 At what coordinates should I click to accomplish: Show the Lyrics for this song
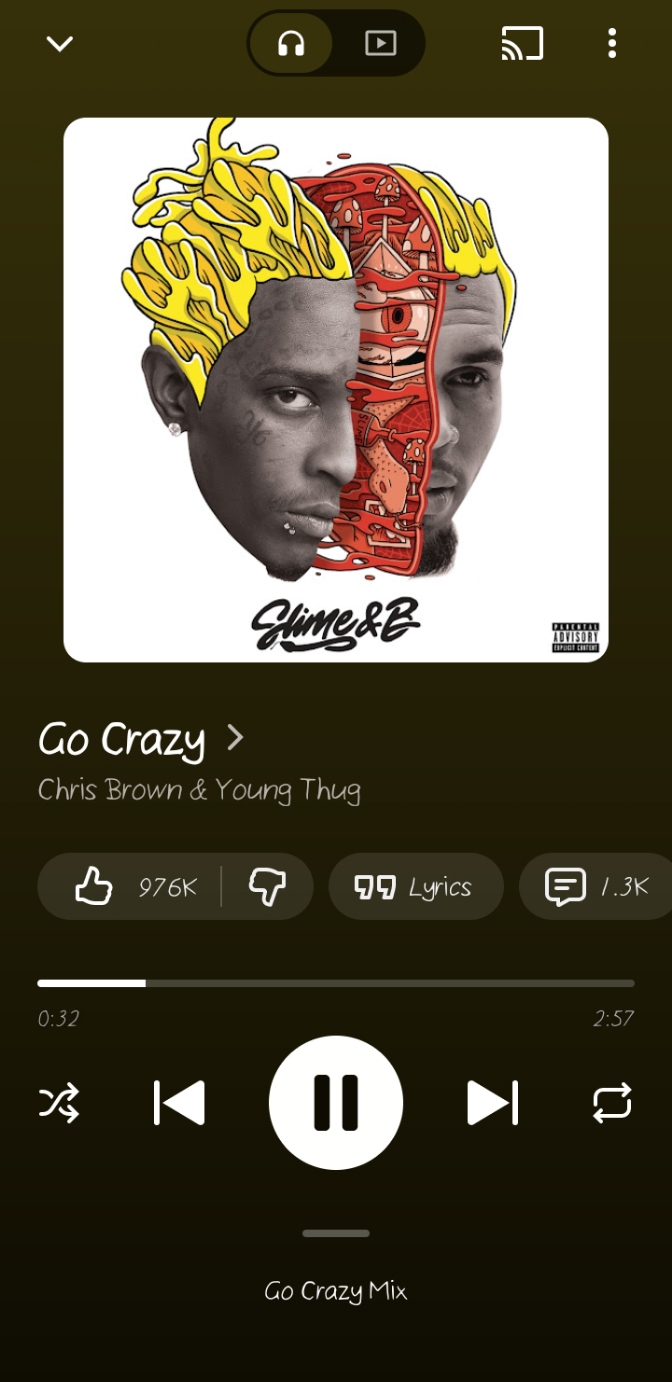415,886
